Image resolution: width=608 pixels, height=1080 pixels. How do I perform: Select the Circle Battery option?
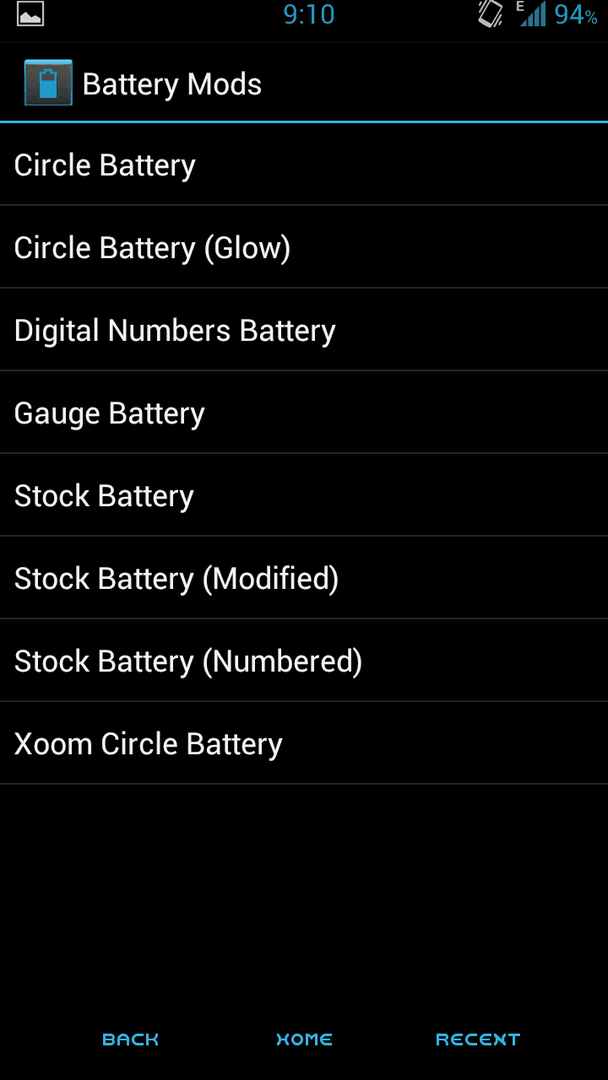(304, 165)
